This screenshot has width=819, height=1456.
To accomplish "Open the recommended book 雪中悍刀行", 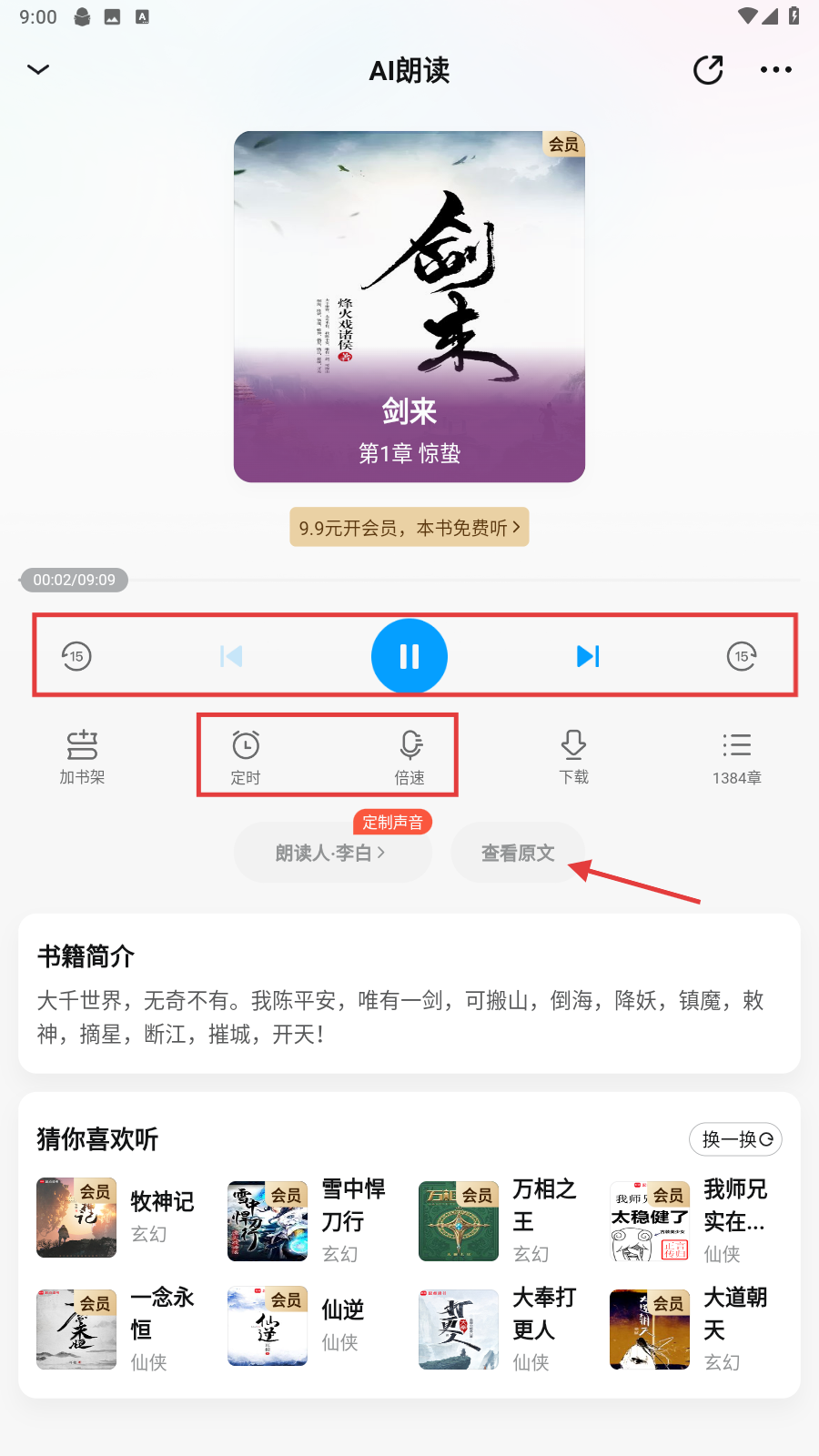I will [308, 1220].
